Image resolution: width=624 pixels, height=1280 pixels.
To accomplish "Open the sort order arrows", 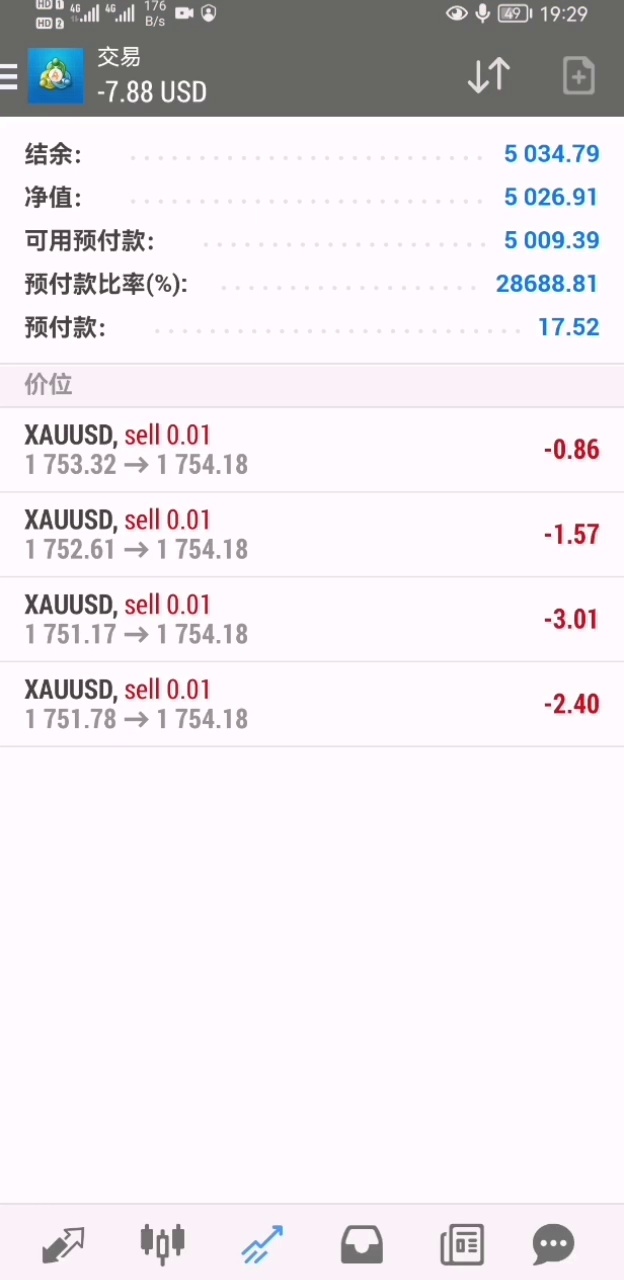I will point(489,76).
